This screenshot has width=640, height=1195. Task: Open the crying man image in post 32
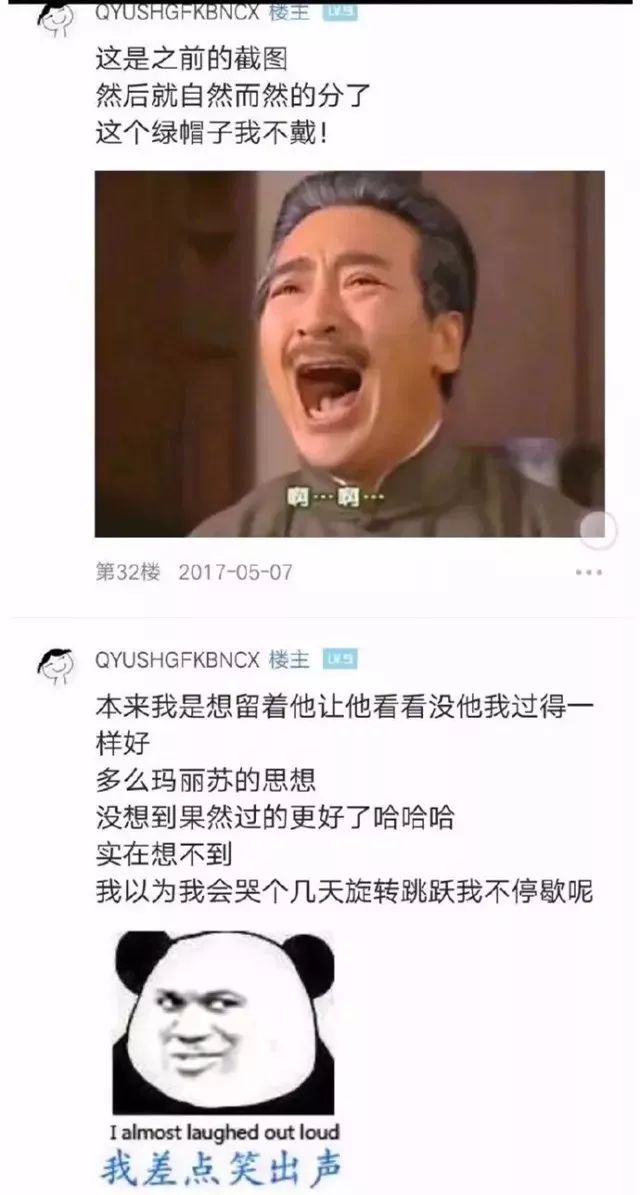tap(349, 354)
